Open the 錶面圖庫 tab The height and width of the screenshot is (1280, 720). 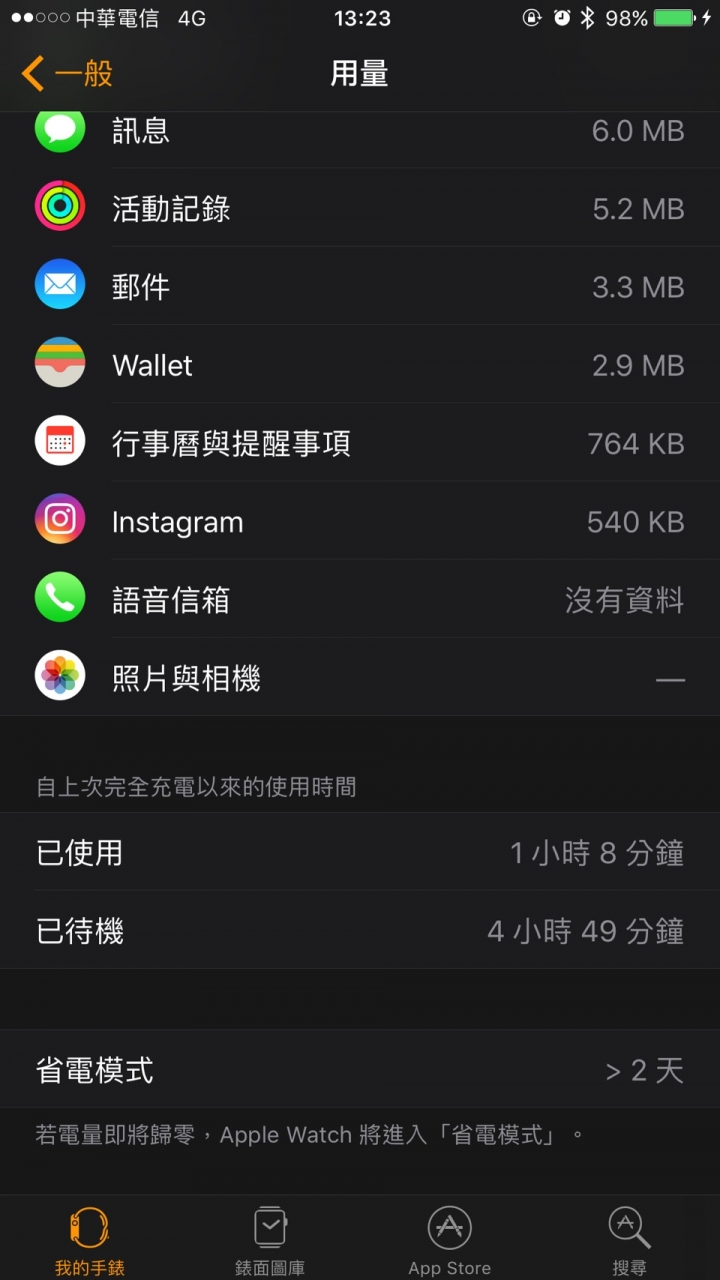tap(270, 1240)
